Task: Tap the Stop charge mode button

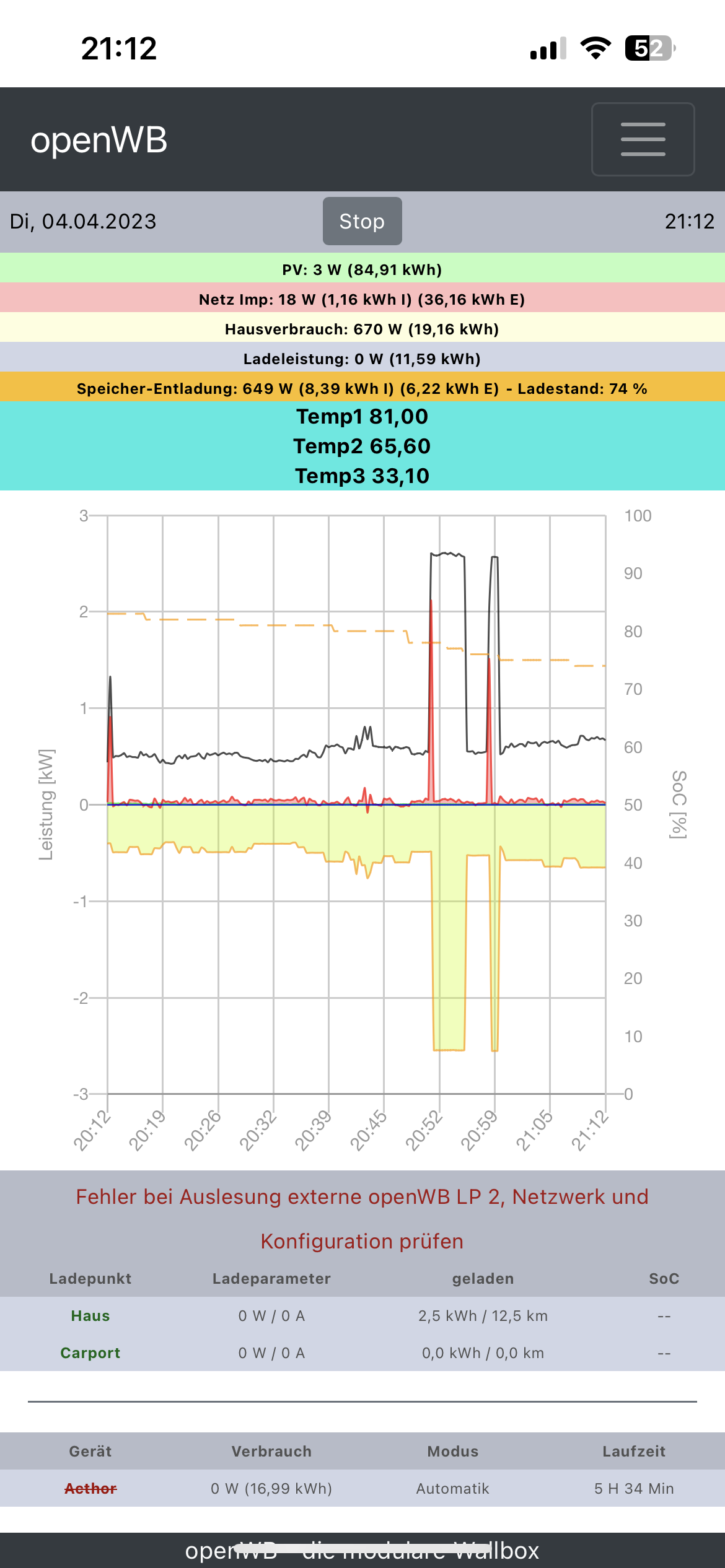Action: click(x=362, y=221)
